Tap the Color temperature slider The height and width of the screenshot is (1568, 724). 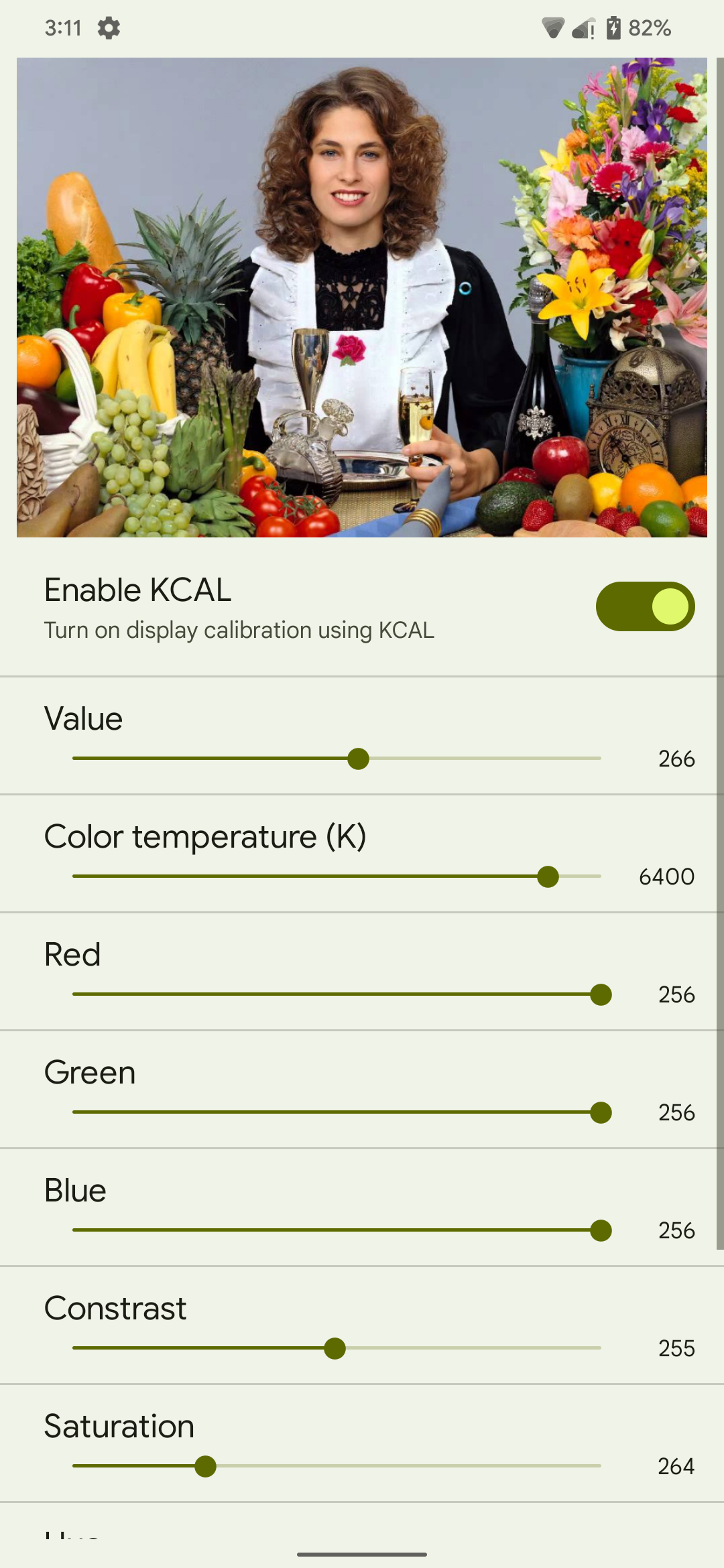click(337, 876)
